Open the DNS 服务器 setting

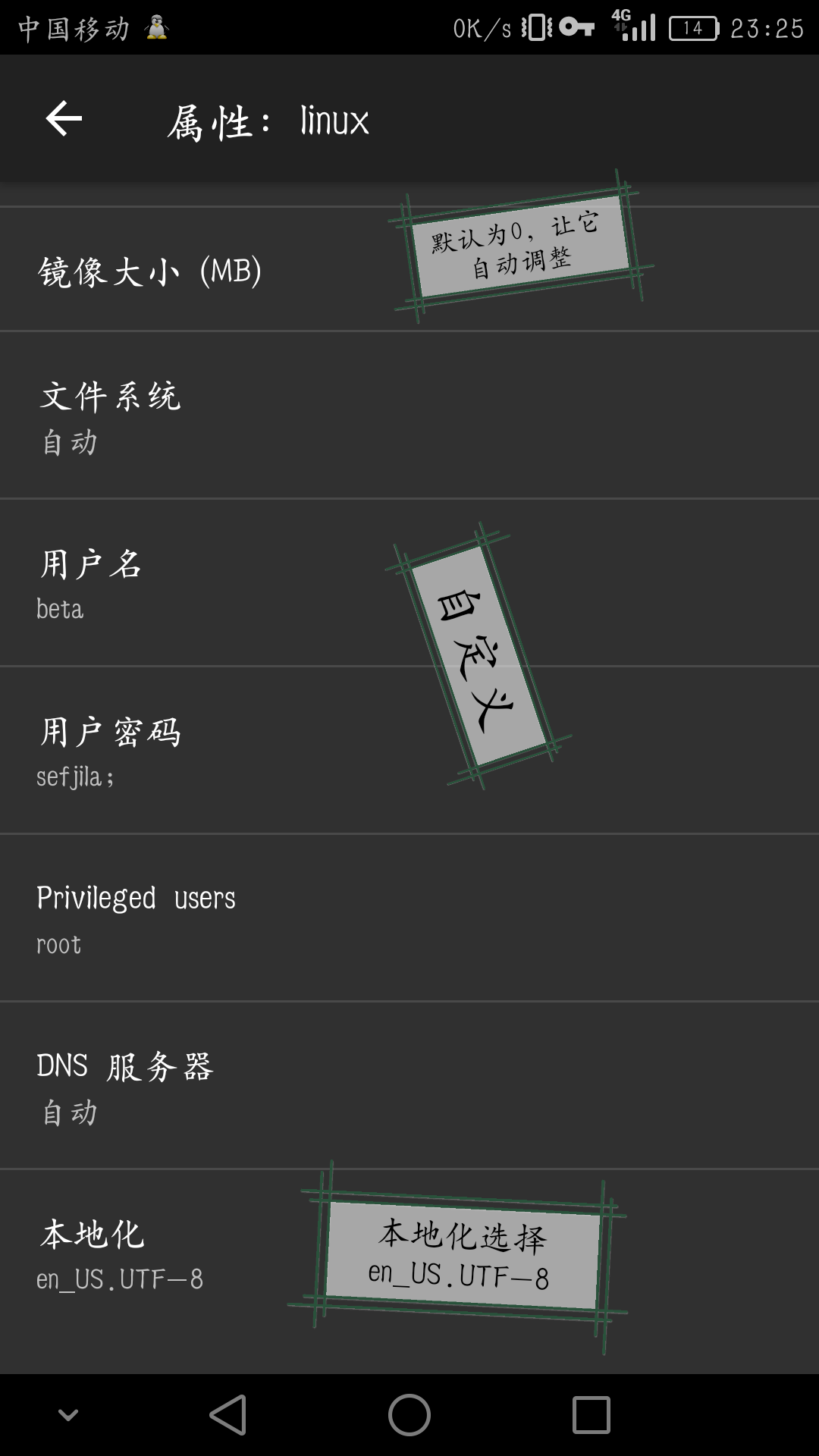pyautogui.click(x=126, y=1085)
